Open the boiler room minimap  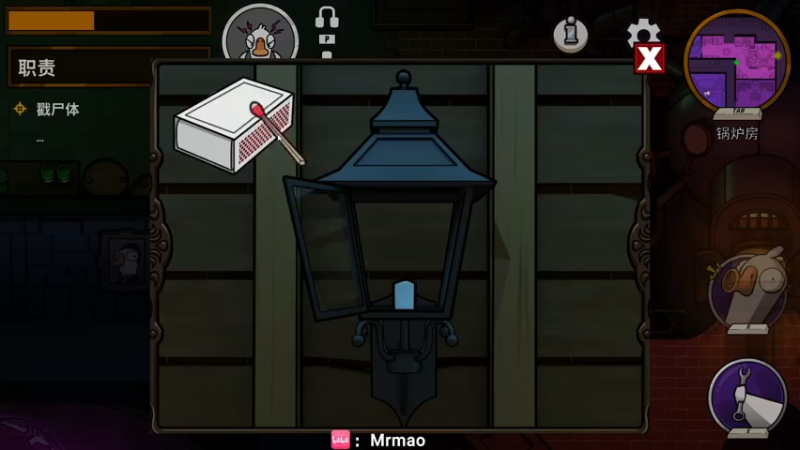point(737,62)
